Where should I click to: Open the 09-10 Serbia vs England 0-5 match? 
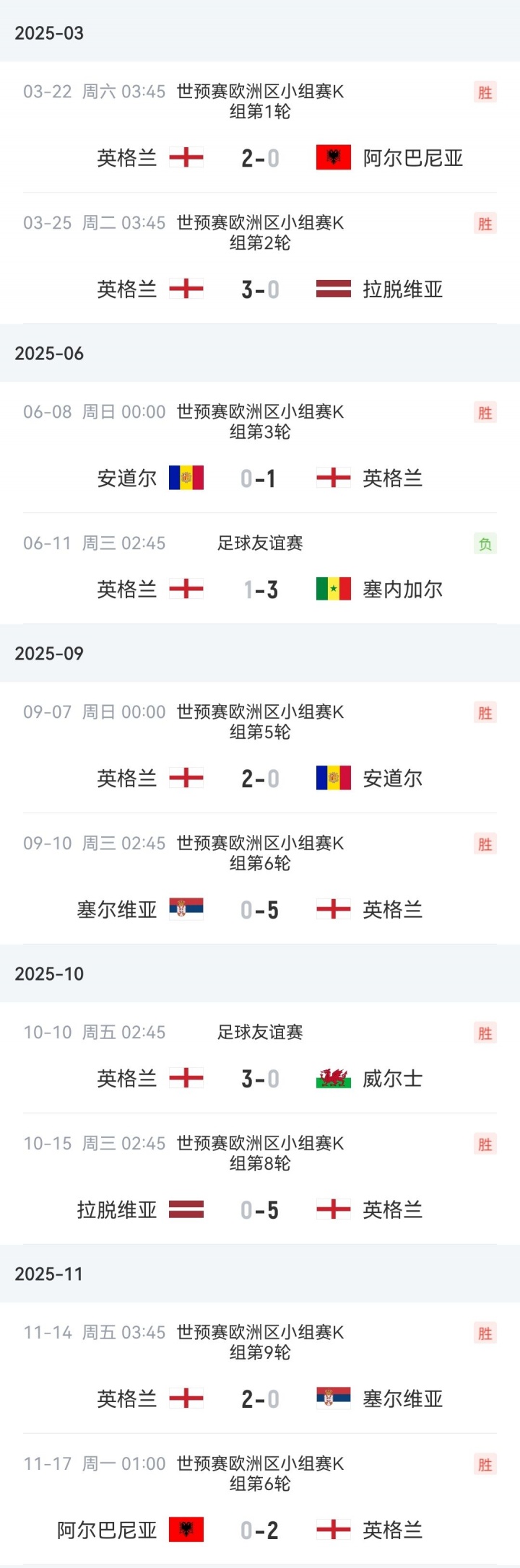(260, 909)
